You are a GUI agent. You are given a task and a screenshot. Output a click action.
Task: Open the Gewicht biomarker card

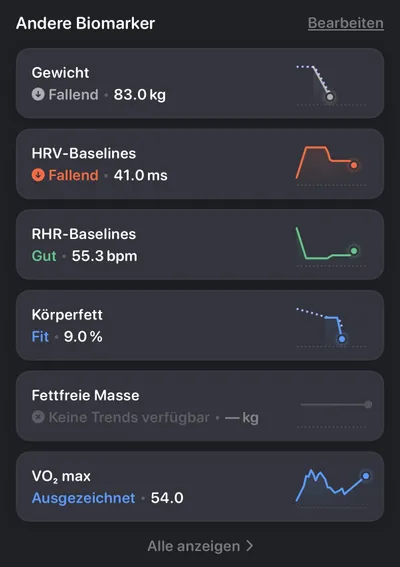click(x=200, y=83)
